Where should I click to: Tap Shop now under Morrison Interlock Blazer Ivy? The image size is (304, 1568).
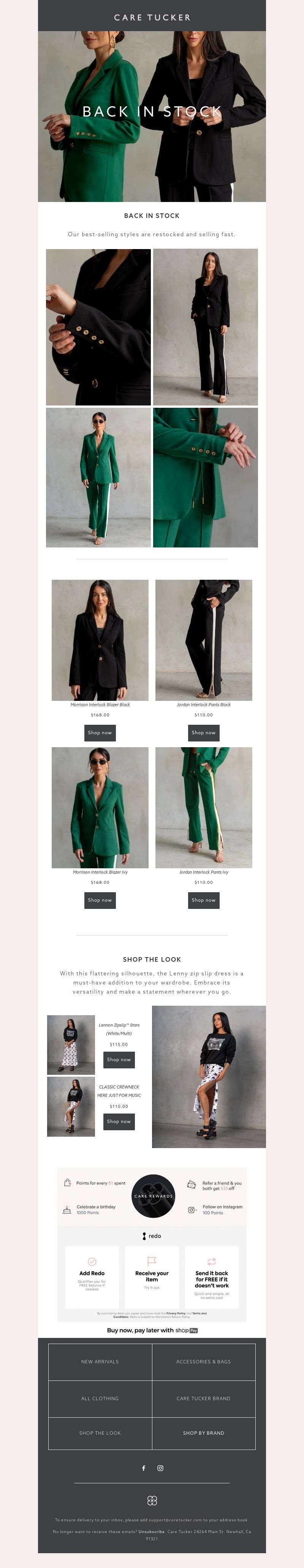point(100,900)
